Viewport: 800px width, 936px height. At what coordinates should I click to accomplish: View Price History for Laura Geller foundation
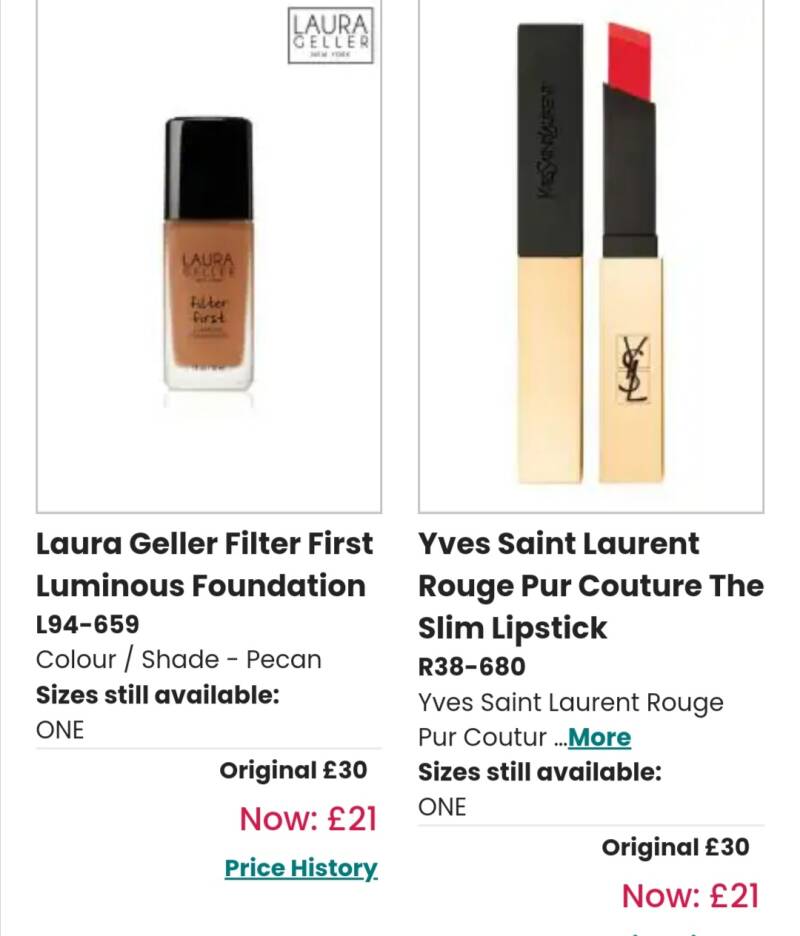tap(301, 868)
